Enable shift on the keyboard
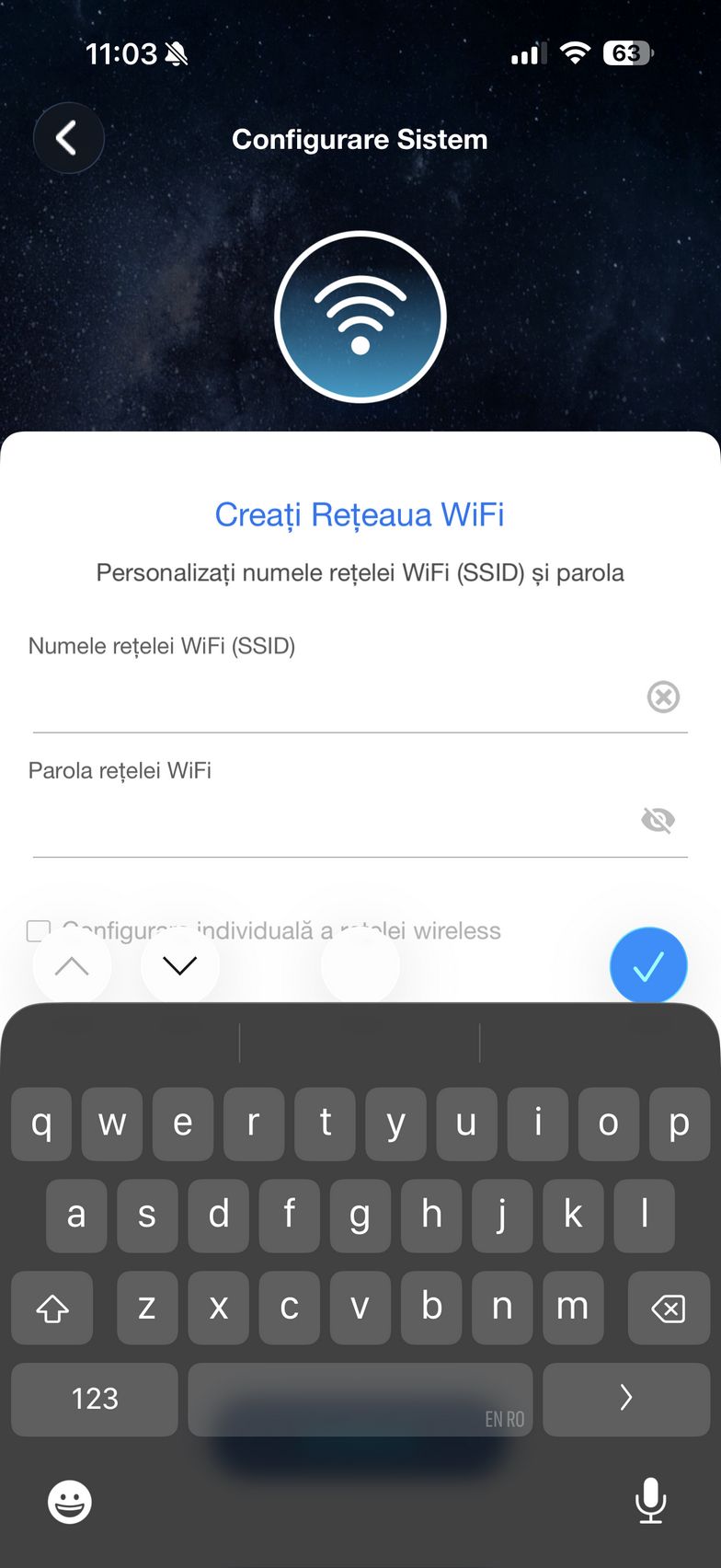Screen dimensions: 721x1568 pos(52,1308)
